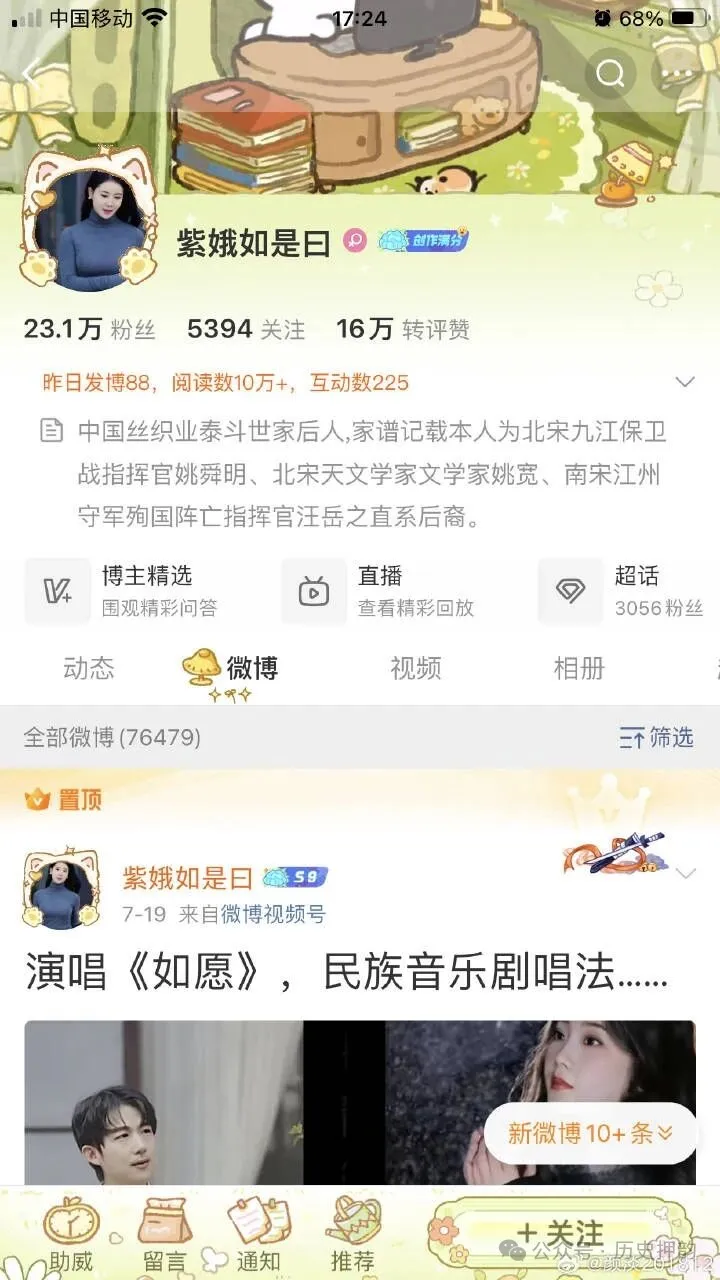Screen dimensions: 720x1280
Task: Follow this account with +关注
Action: tap(560, 1232)
